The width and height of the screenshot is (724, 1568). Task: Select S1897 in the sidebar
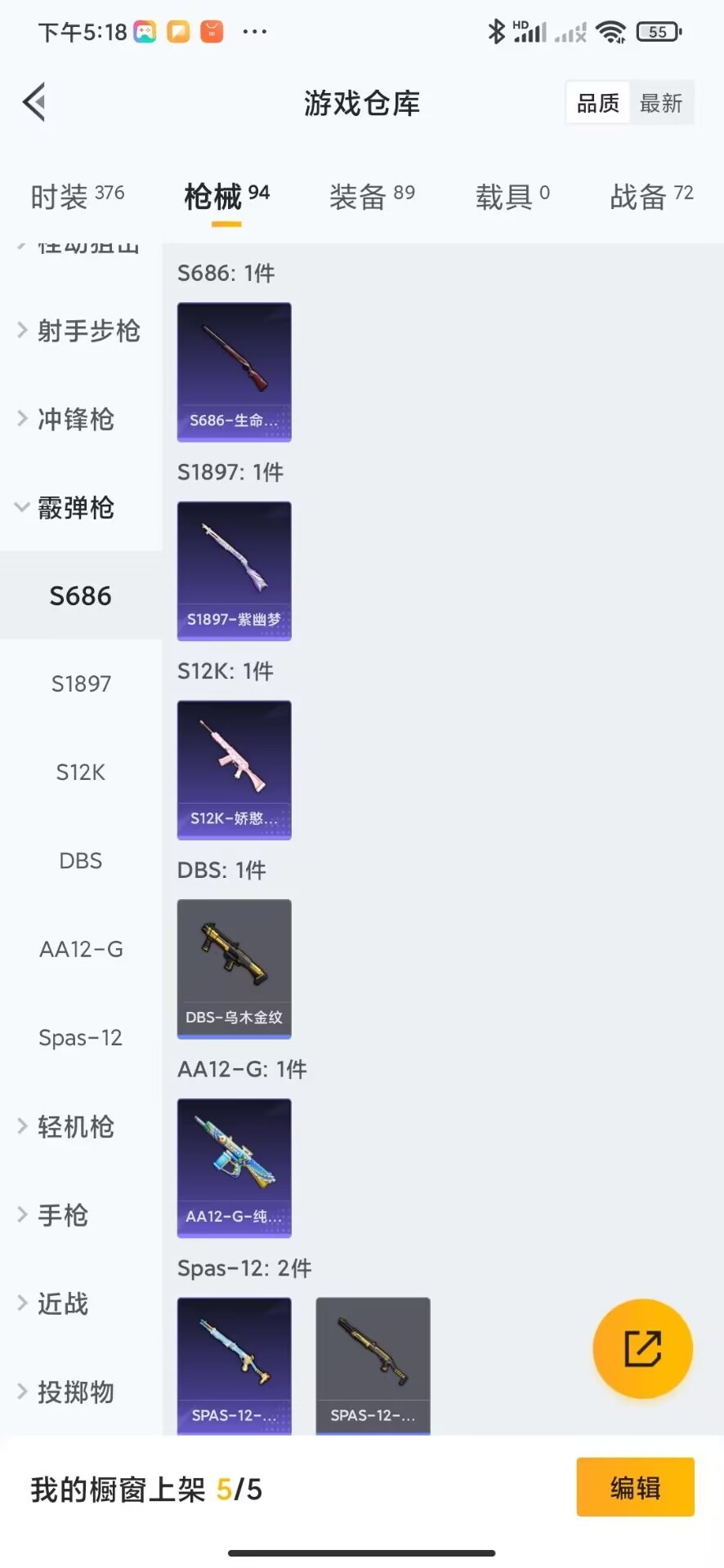(81, 684)
